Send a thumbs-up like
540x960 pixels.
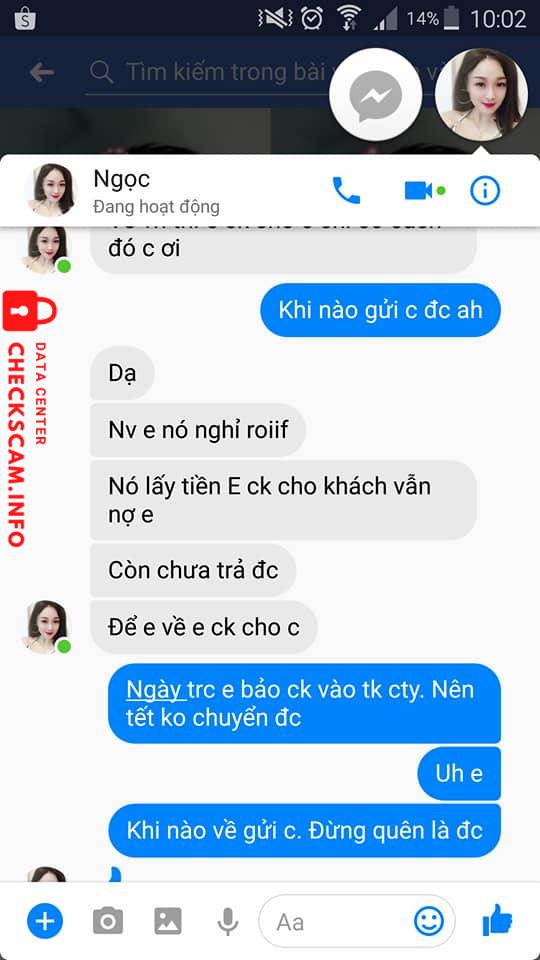click(497, 920)
